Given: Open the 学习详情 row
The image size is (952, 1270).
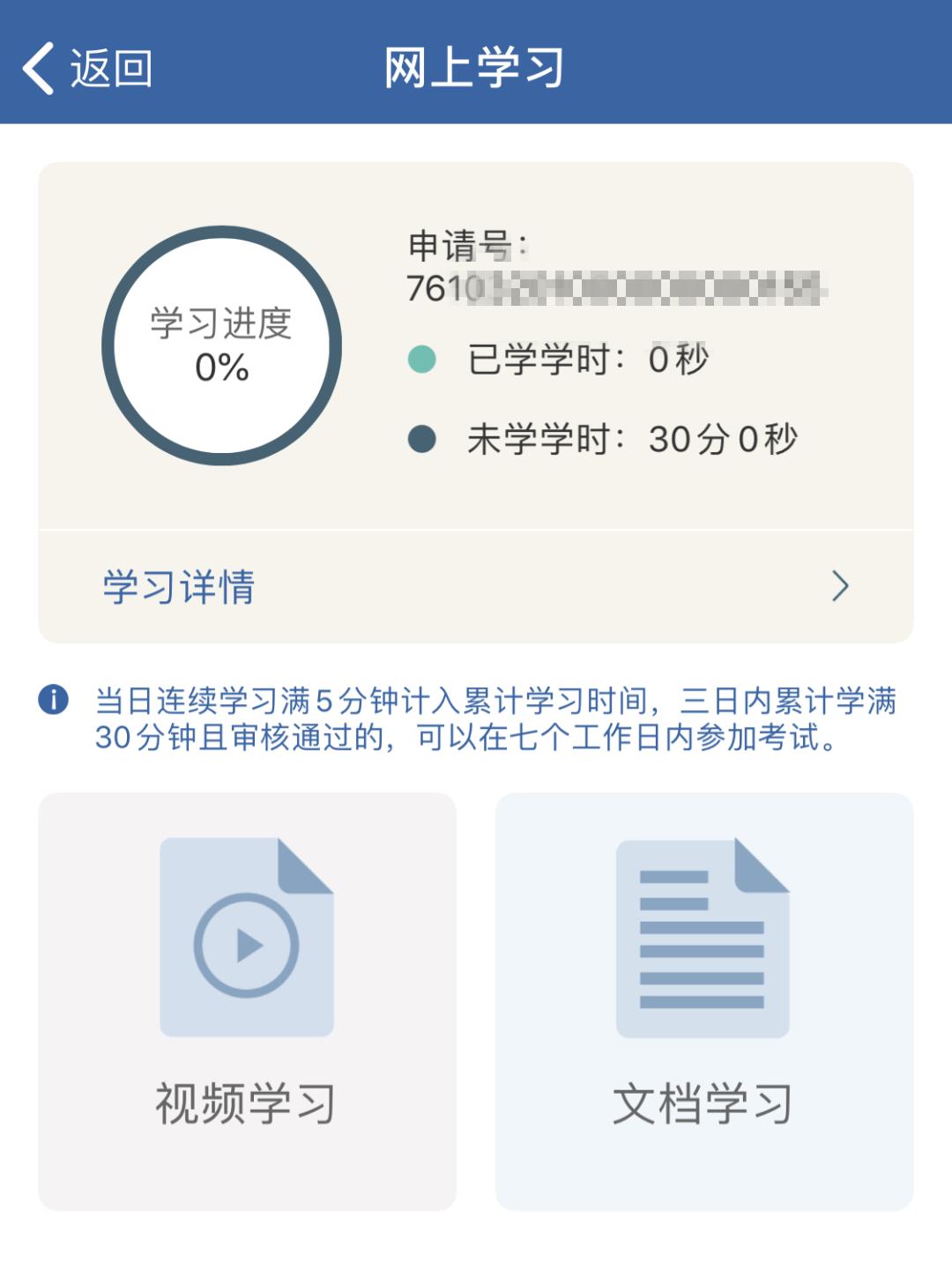Looking at the screenshot, I should click(x=475, y=586).
